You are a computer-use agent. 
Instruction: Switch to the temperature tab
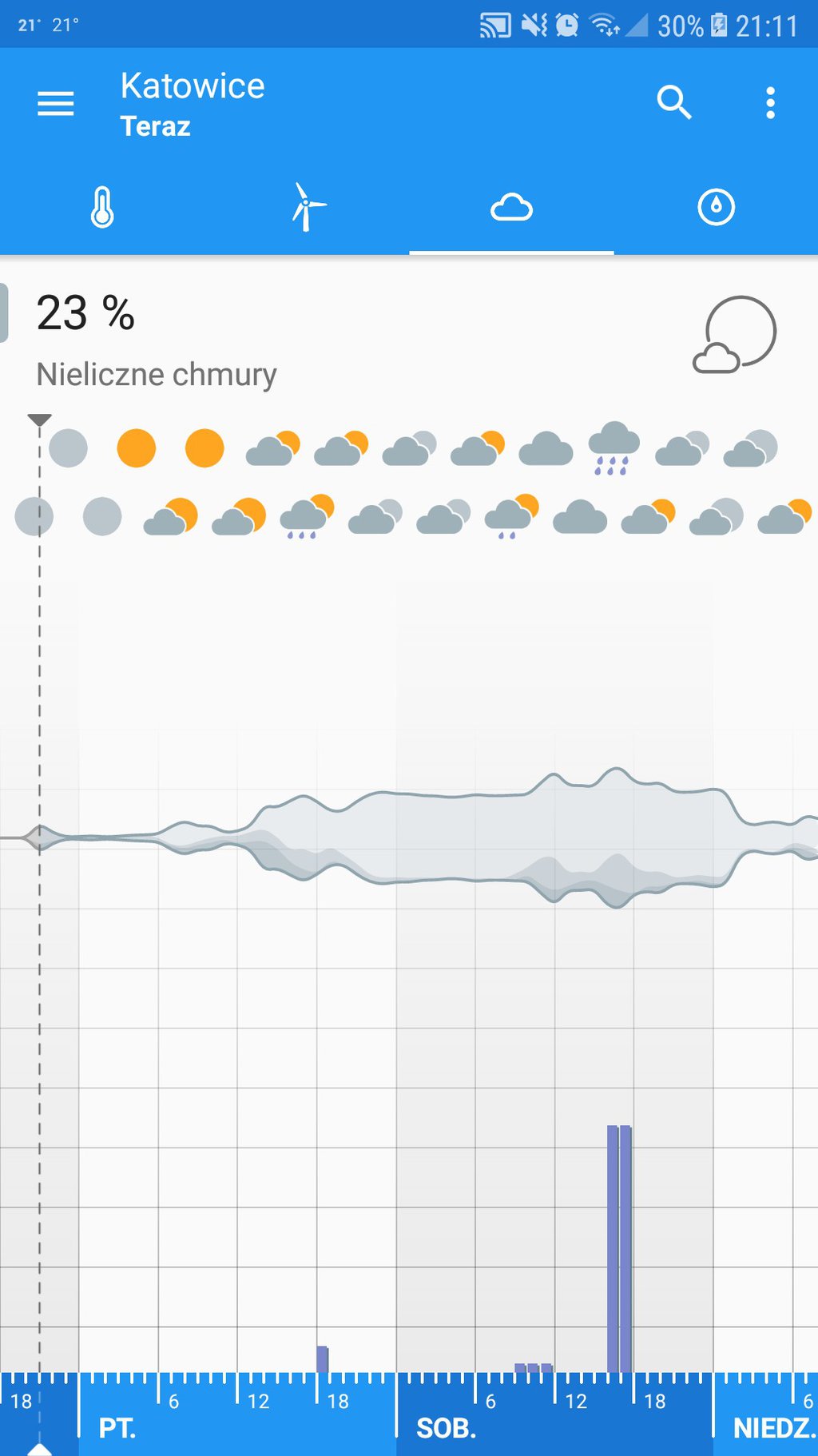[x=102, y=208]
